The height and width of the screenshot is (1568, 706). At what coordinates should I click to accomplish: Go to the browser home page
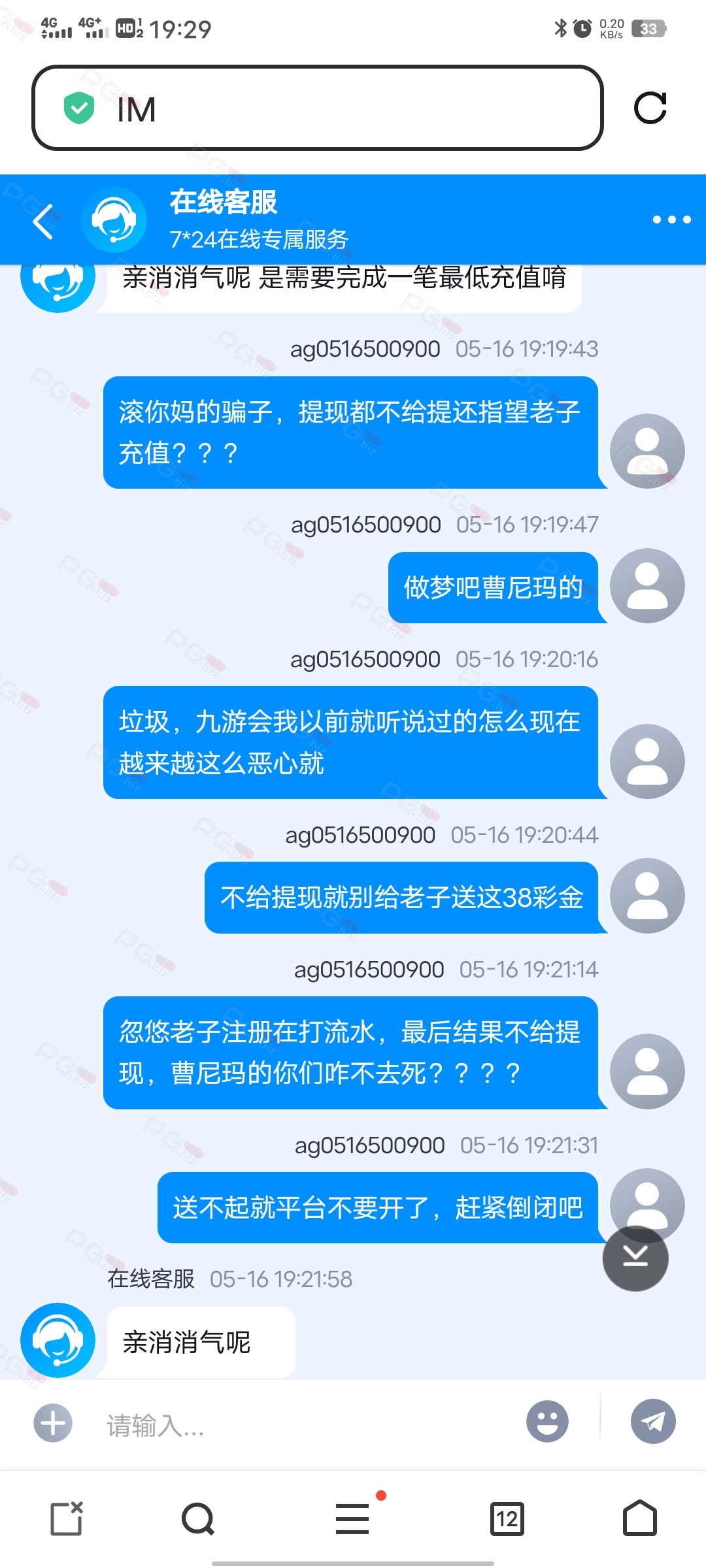pyautogui.click(x=640, y=1517)
